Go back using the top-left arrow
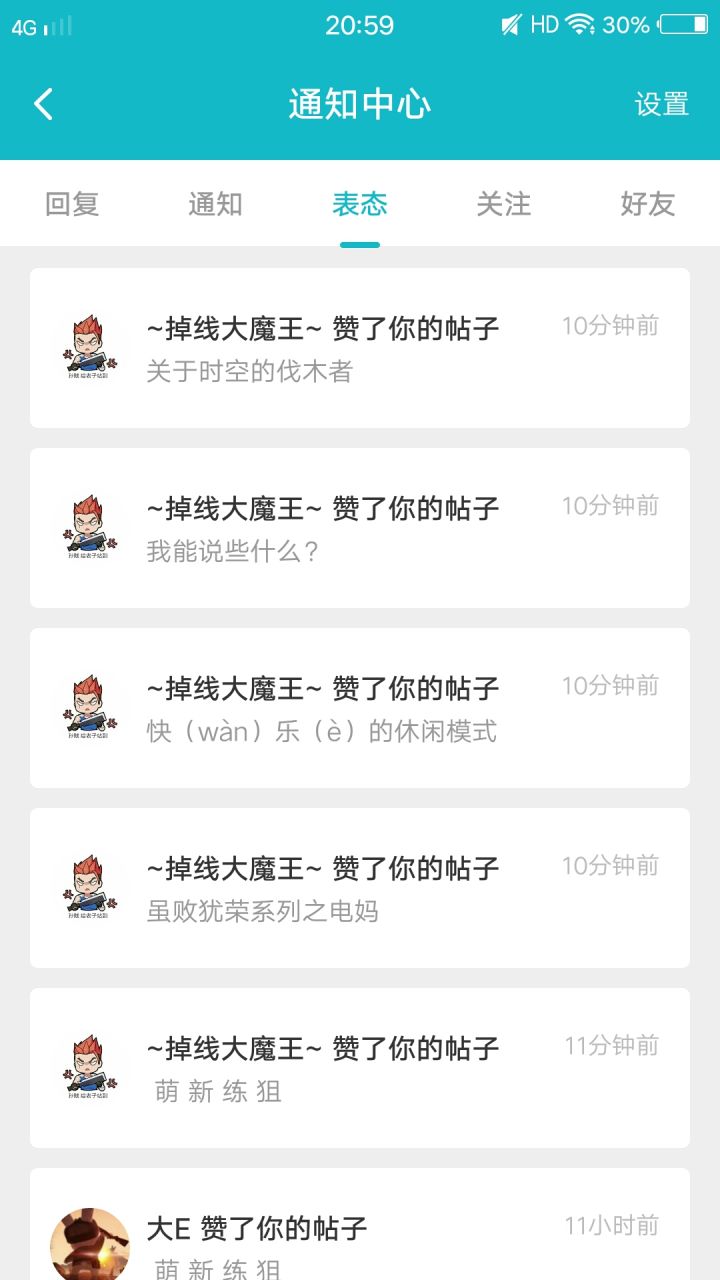The width and height of the screenshot is (720, 1280). click(43, 104)
